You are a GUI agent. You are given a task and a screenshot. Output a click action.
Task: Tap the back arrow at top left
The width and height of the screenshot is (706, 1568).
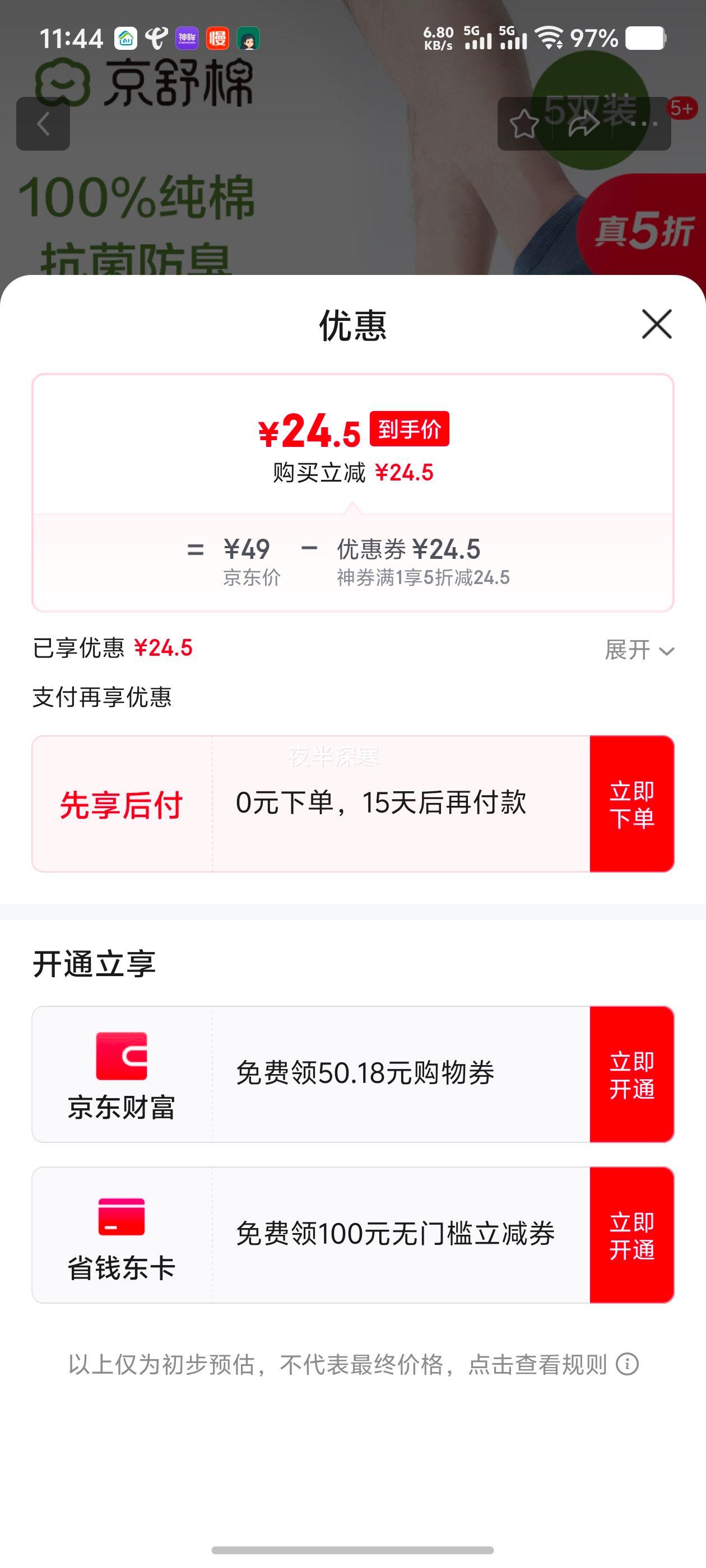tap(44, 124)
